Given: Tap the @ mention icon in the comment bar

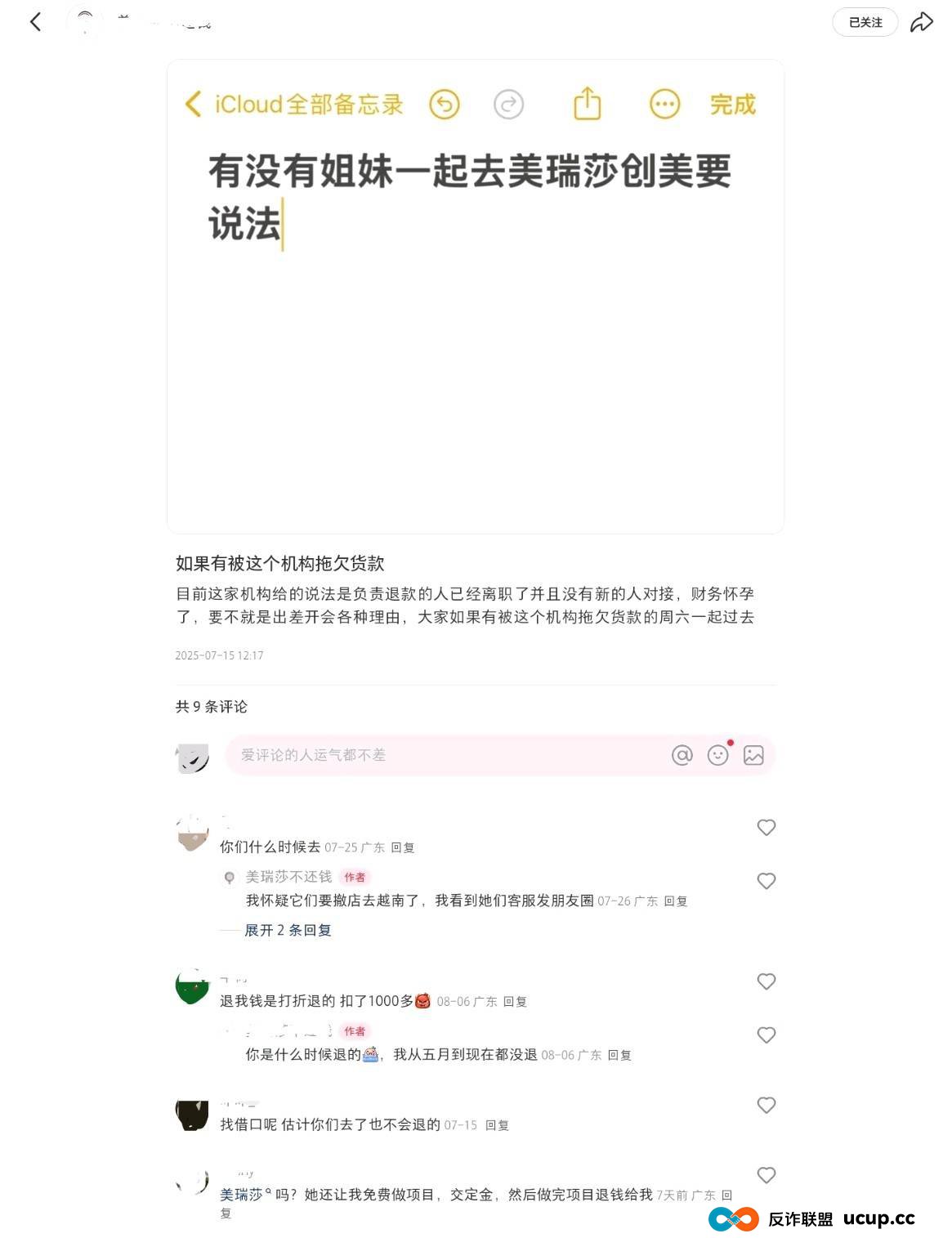Looking at the screenshot, I should (x=682, y=756).
